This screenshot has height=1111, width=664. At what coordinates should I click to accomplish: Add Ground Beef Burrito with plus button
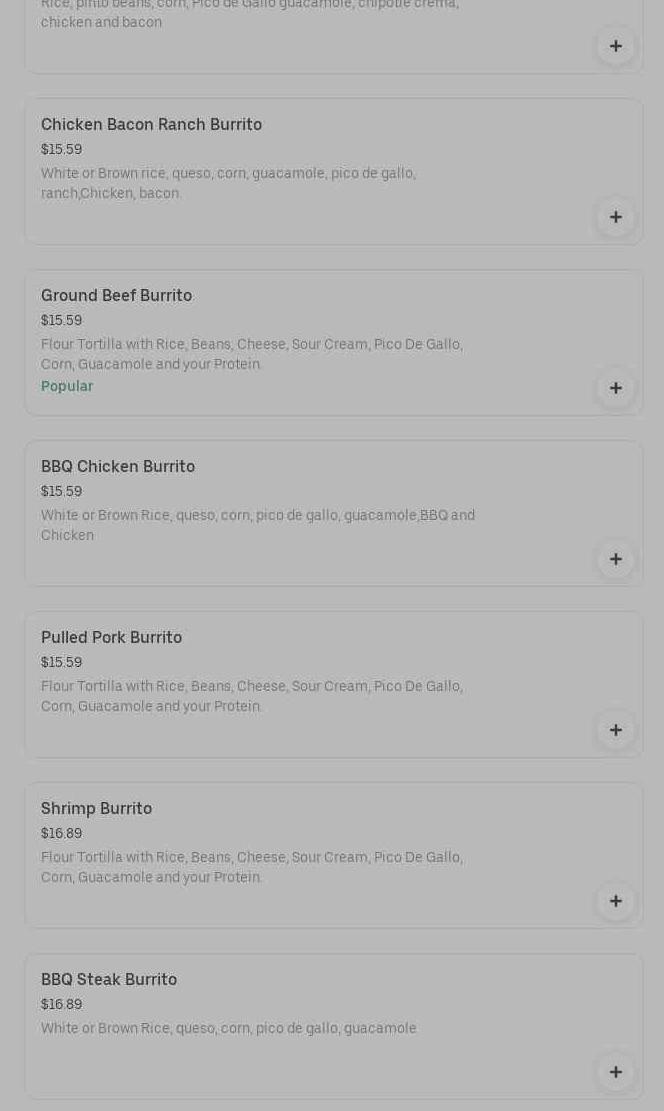point(615,388)
